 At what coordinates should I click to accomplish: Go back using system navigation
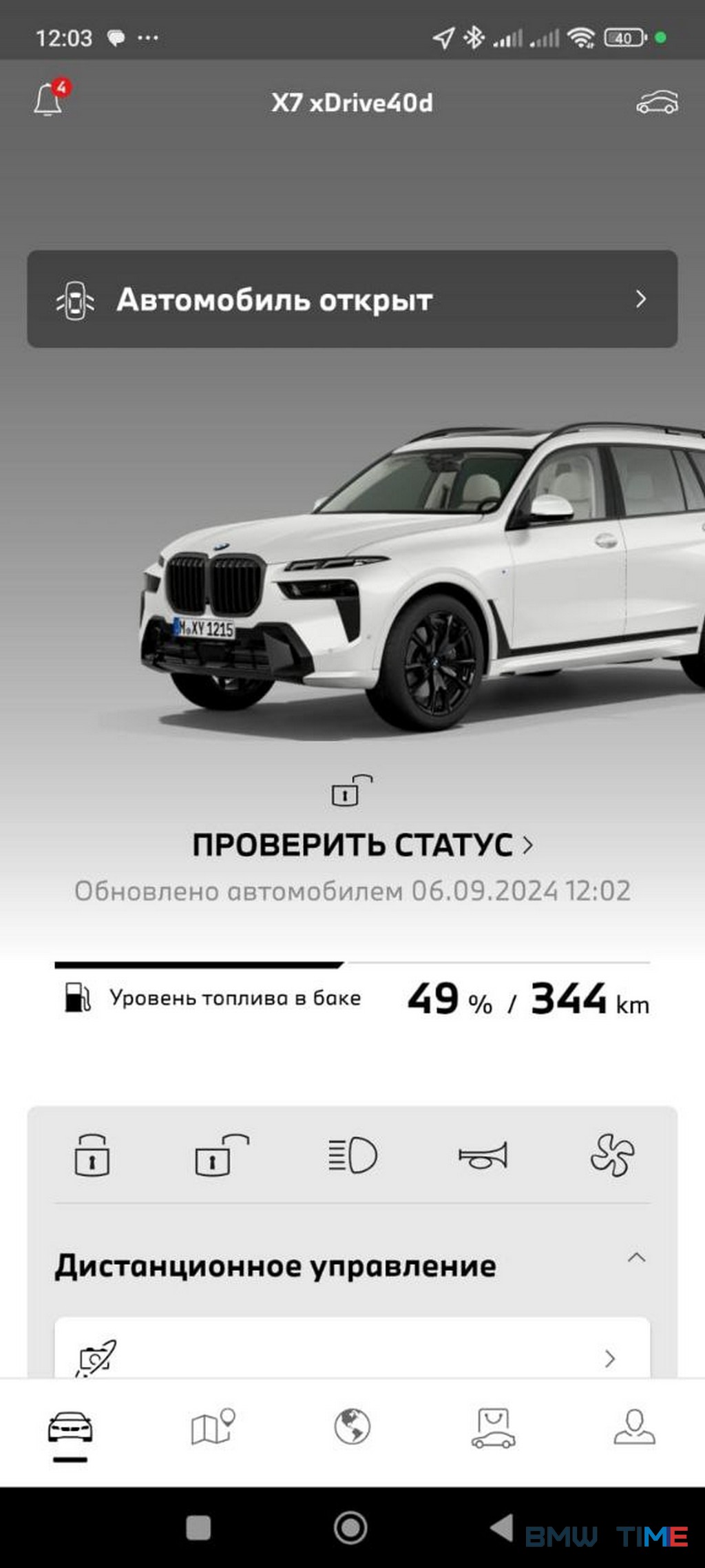click(502, 1527)
